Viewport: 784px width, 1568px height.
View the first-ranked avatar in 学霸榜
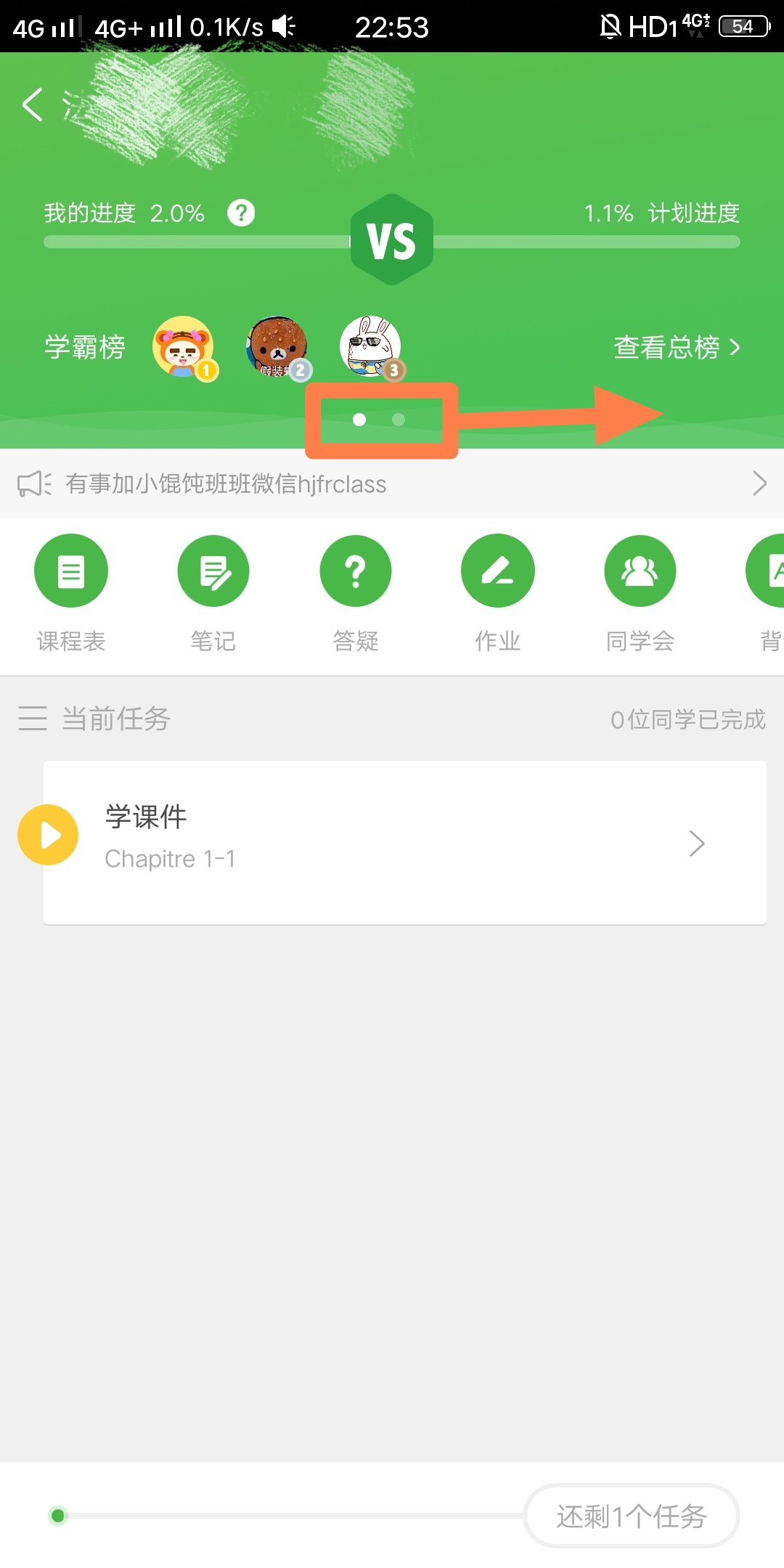183,346
